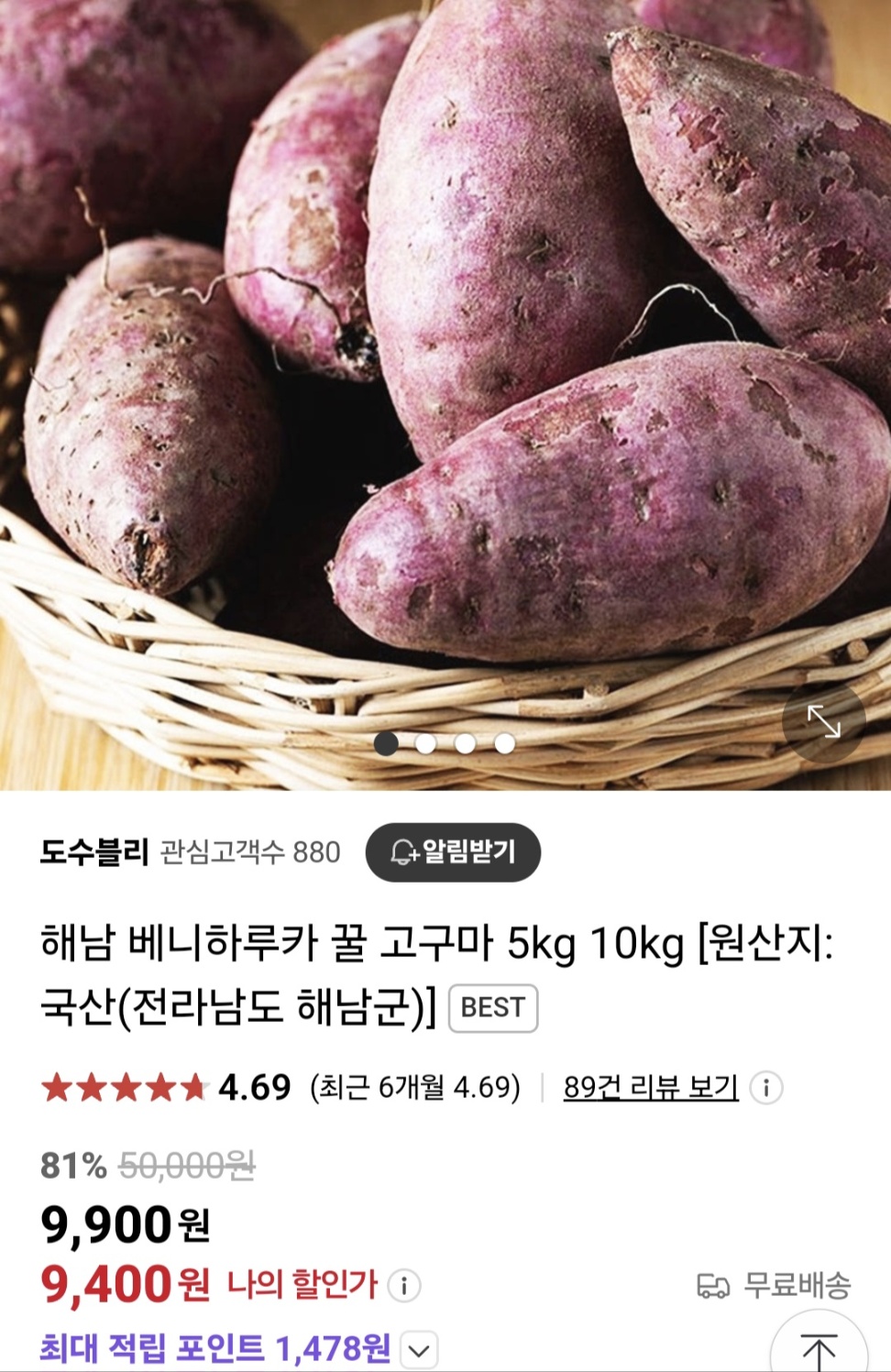Expand the 최대 적립 포인트 details
This screenshot has height=1372, width=891.
click(x=419, y=1350)
